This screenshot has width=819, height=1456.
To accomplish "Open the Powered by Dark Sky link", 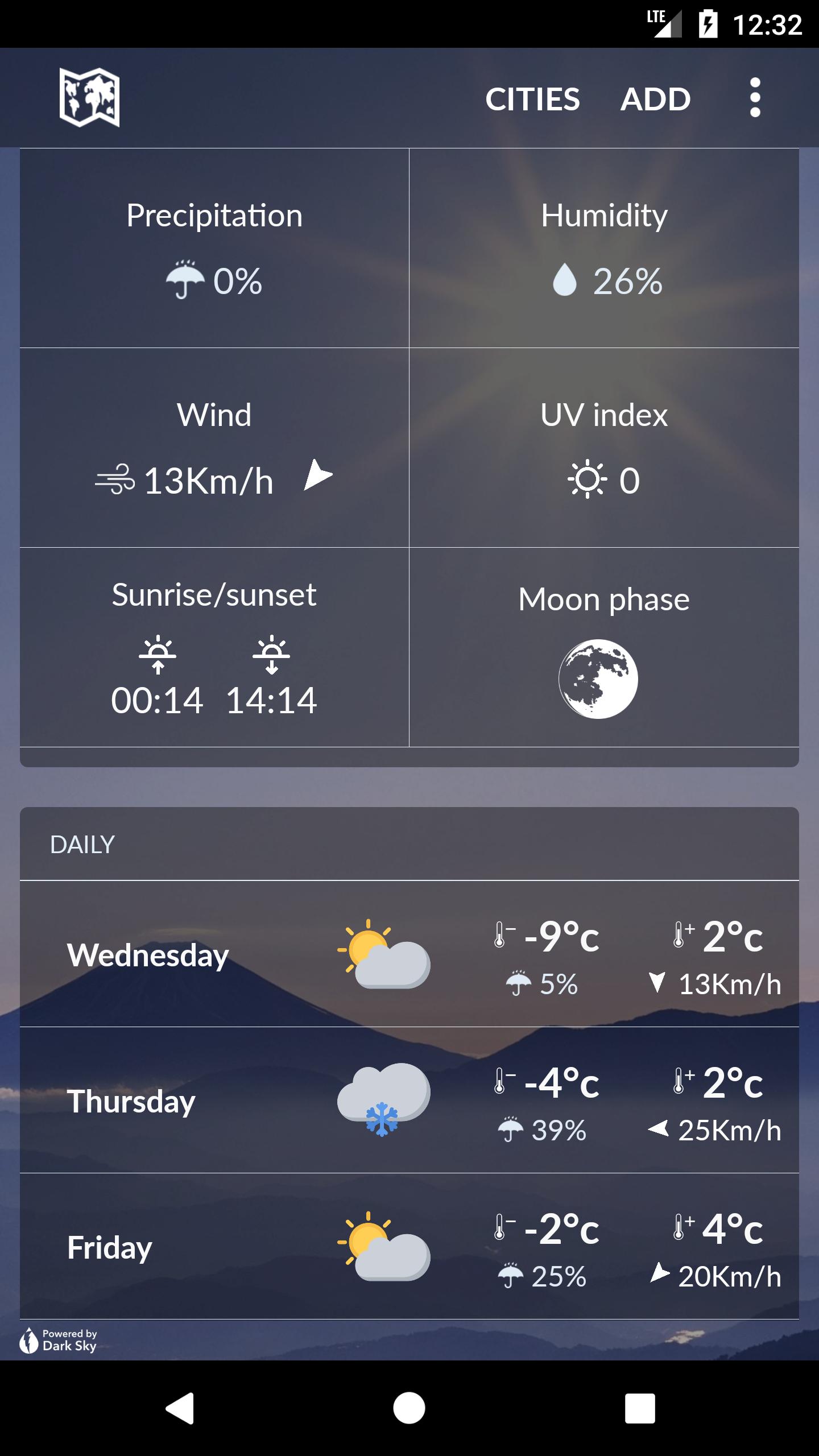I will pyautogui.click(x=58, y=1340).
